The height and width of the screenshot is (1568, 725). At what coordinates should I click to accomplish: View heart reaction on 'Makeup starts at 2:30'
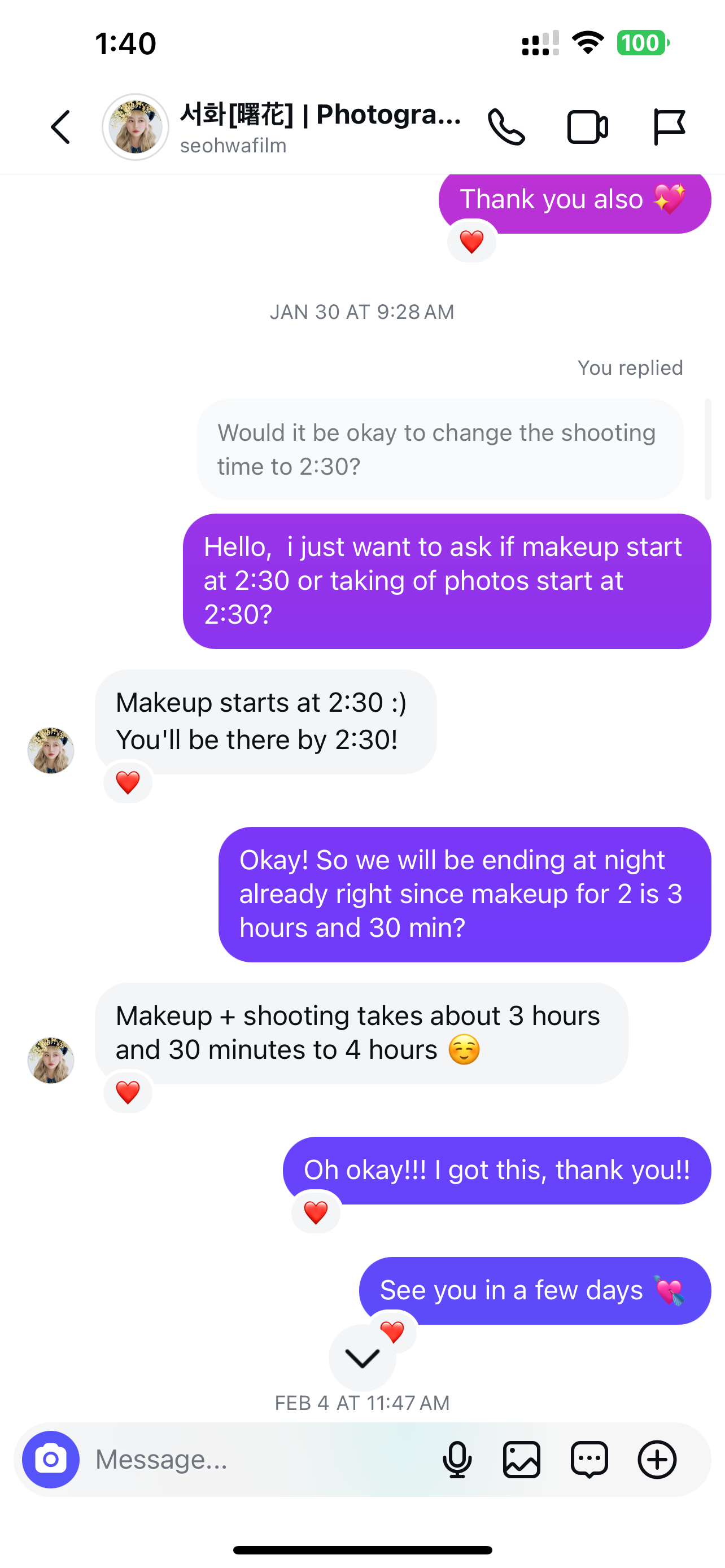click(128, 782)
